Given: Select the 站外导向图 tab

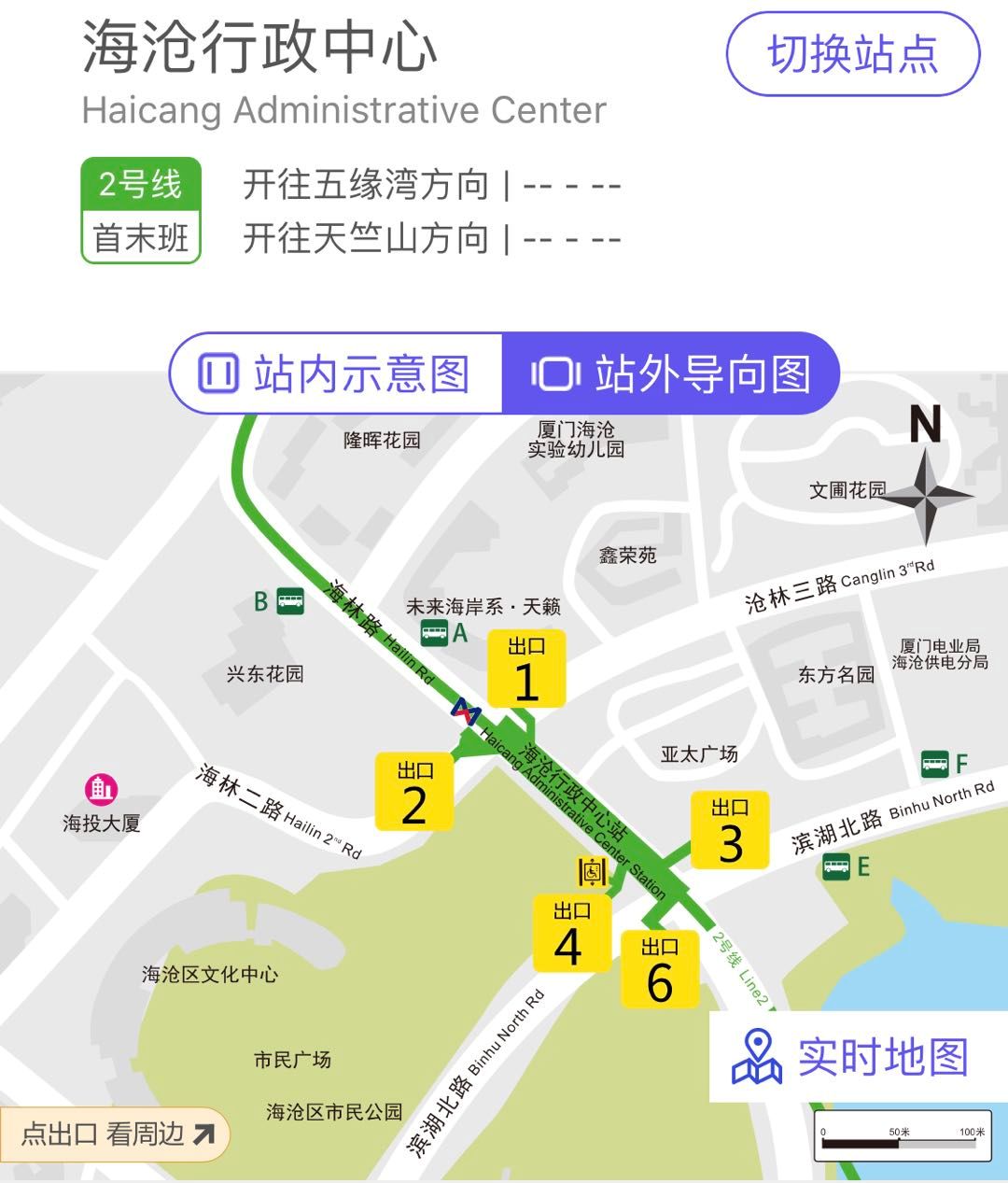Looking at the screenshot, I should click(670, 373).
